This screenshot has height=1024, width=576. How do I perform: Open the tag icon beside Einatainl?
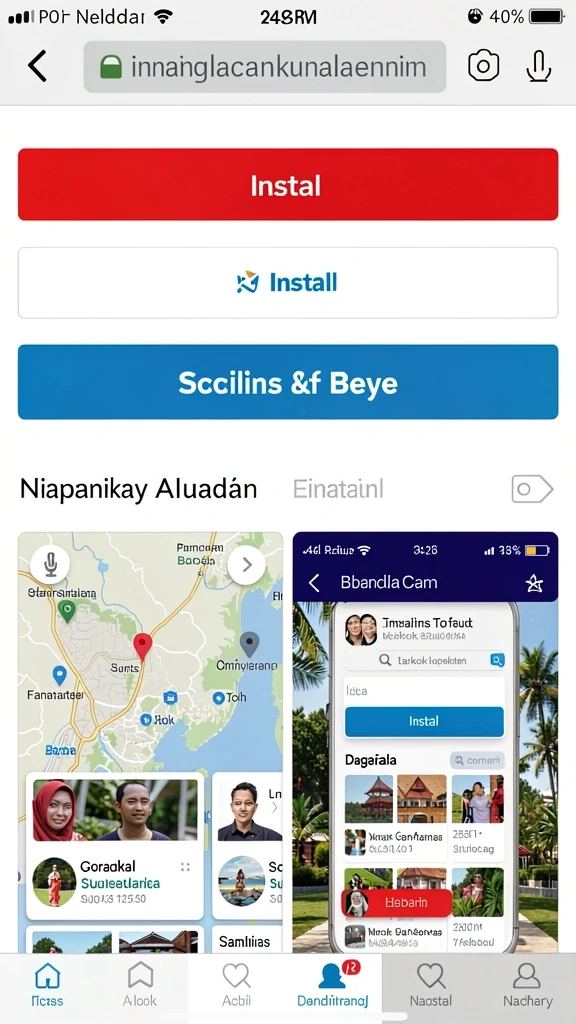tap(532, 488)
